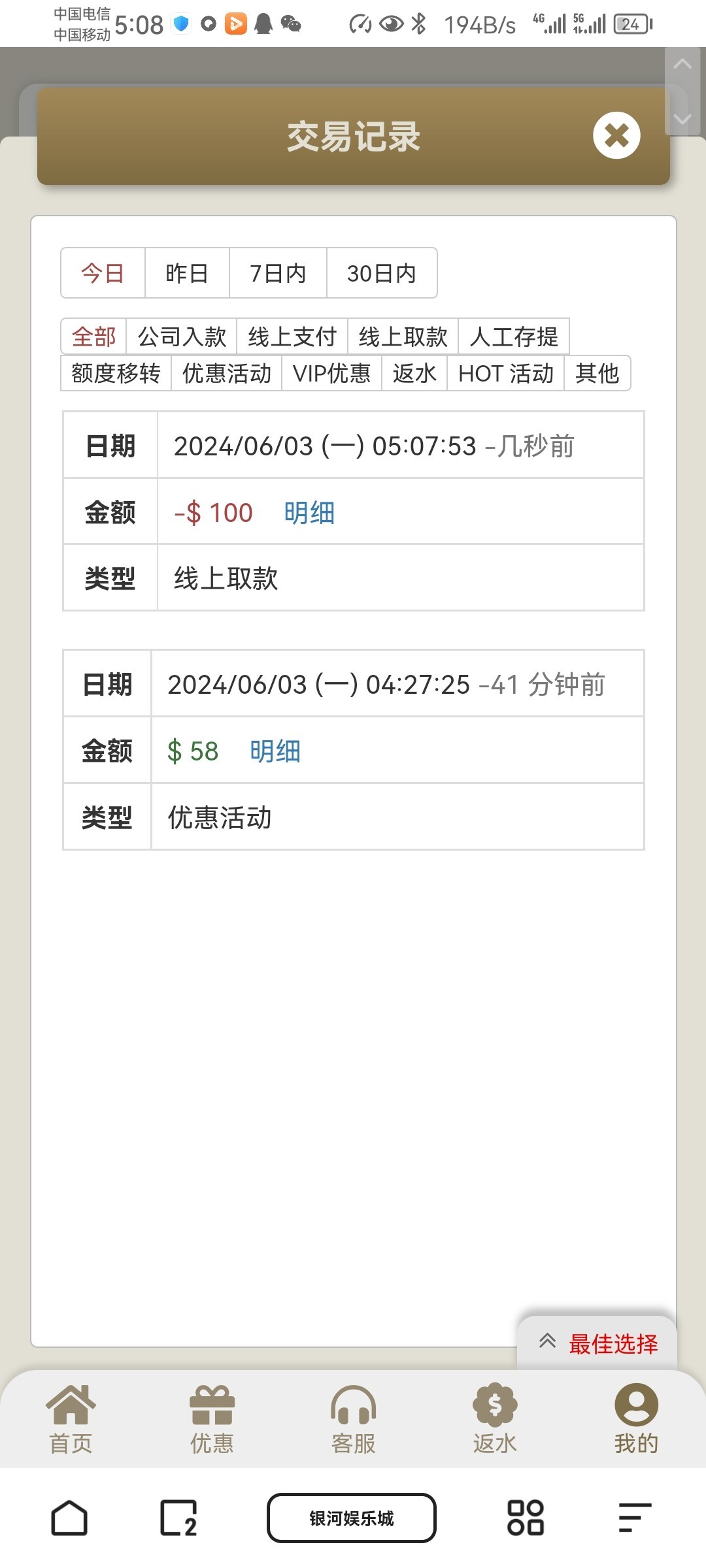
Task: Show 额度移转 transactions
Action: pos(116,373)
